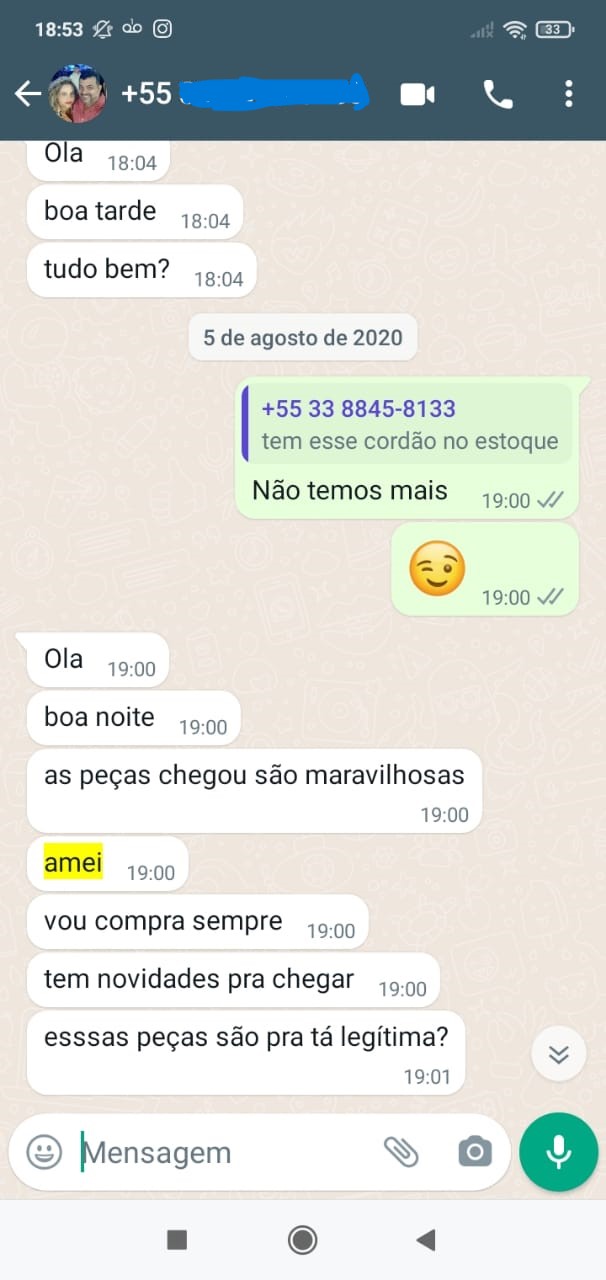This screenshot has height=1280, width=606.
Task: Start a voice call
Action: click(497, 94)
